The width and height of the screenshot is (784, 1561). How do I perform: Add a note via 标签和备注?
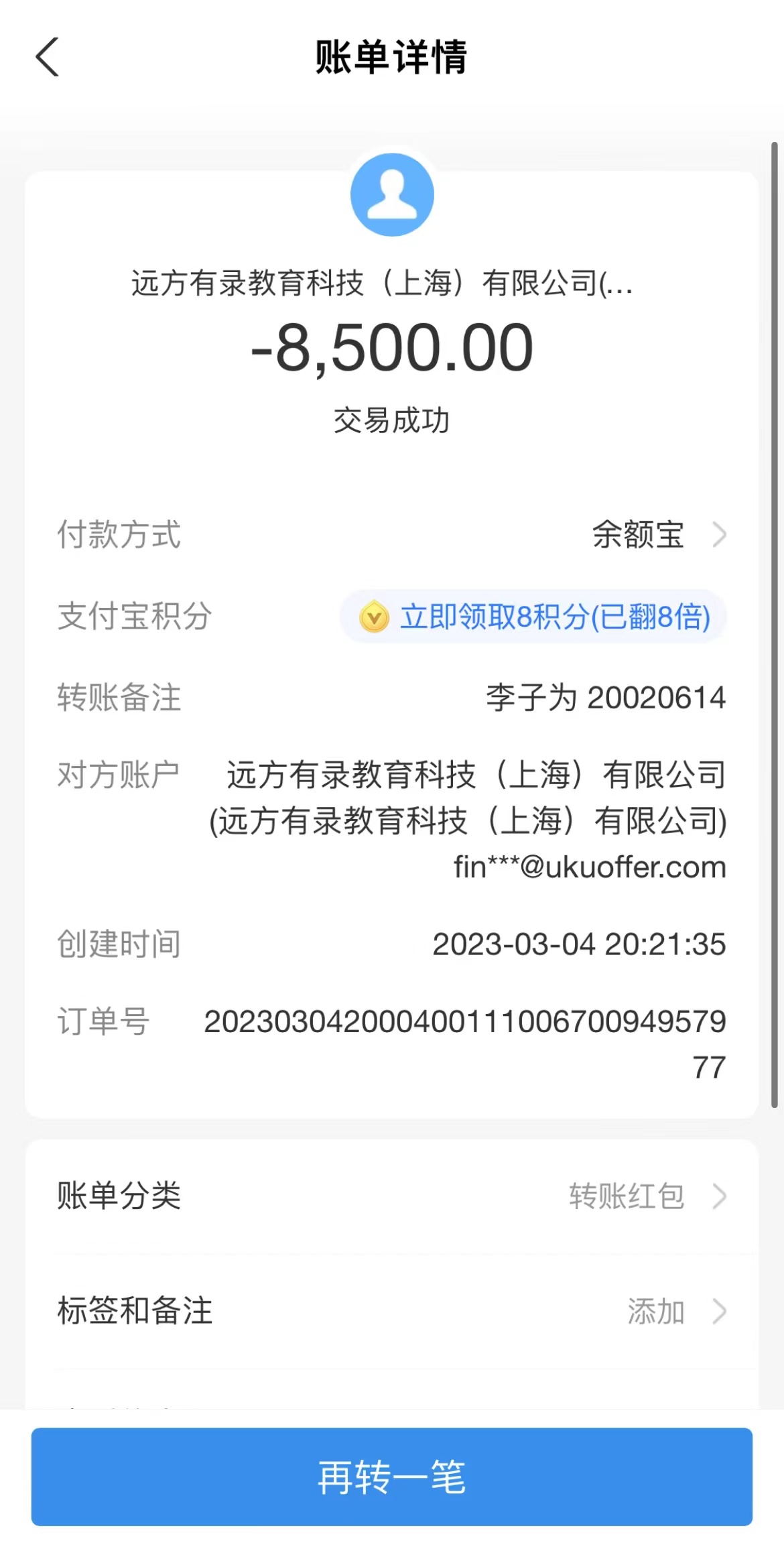pyautogui.click(x=673, y=1312)
